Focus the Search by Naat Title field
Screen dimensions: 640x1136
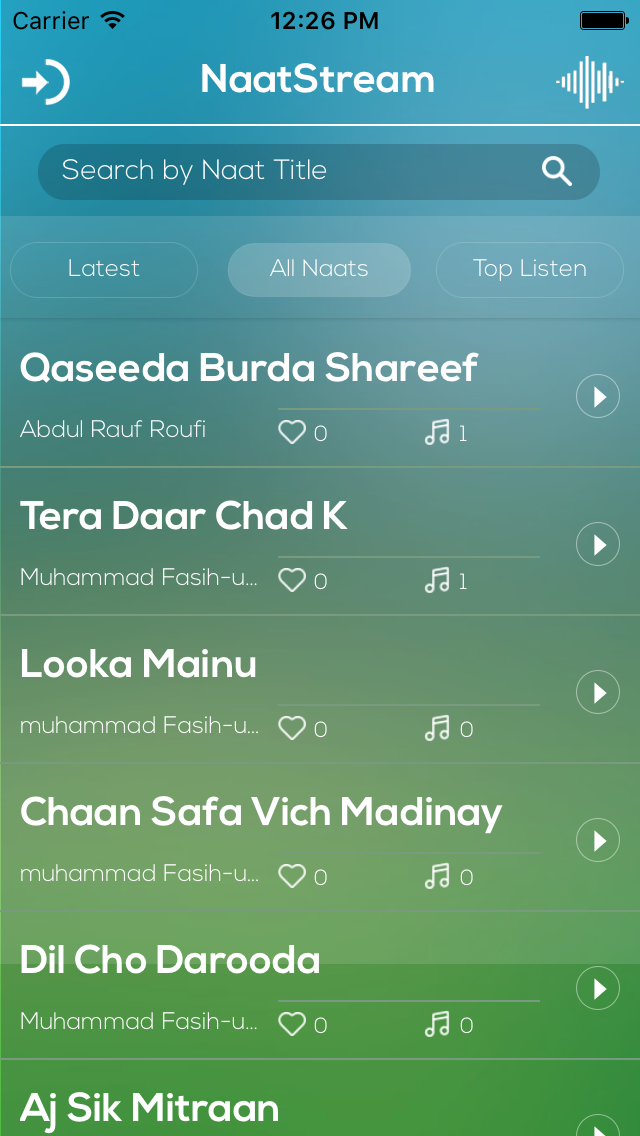click(x=319, y=172)
